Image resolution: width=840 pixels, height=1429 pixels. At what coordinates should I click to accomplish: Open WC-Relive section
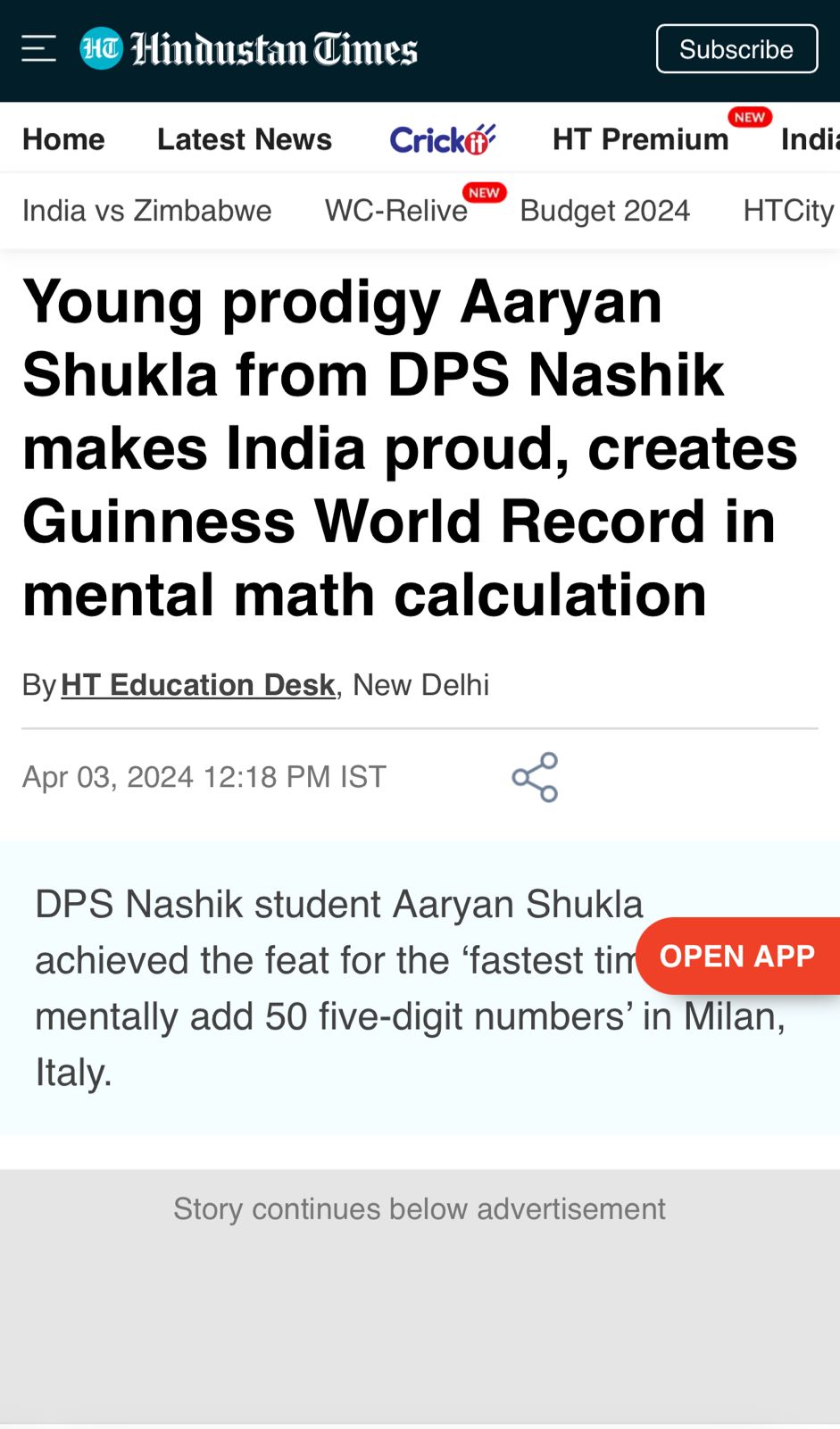396,211
